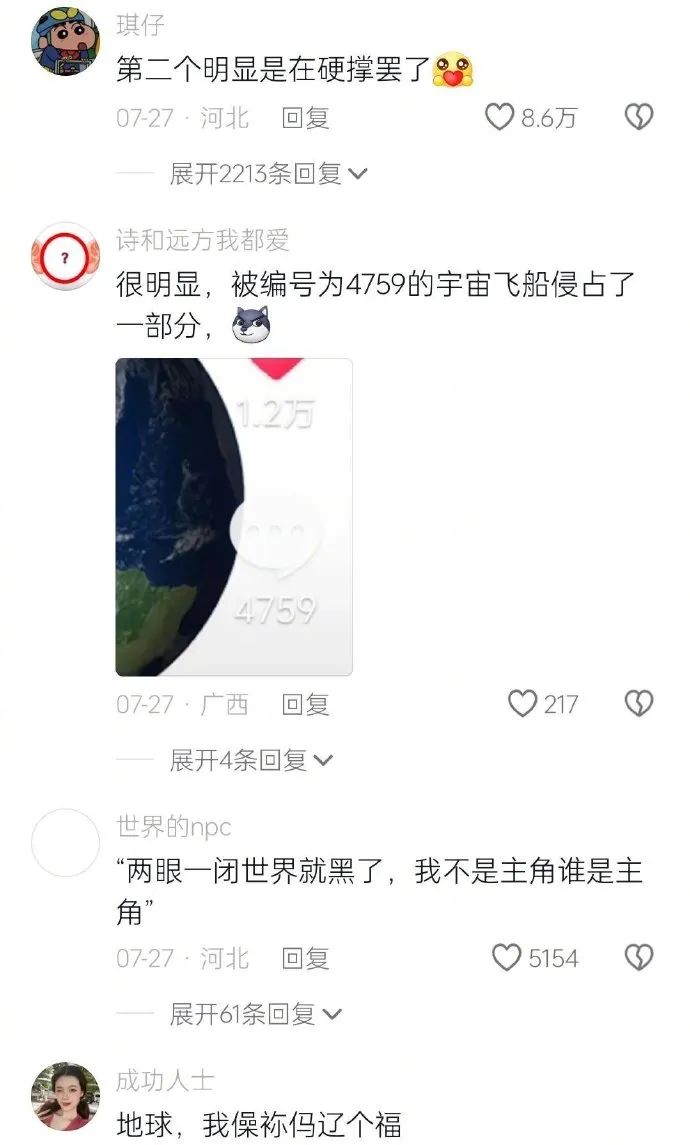The image size is (690, 1145).
Task: Open 世界的npc's profile avatar
Action: 65,843
